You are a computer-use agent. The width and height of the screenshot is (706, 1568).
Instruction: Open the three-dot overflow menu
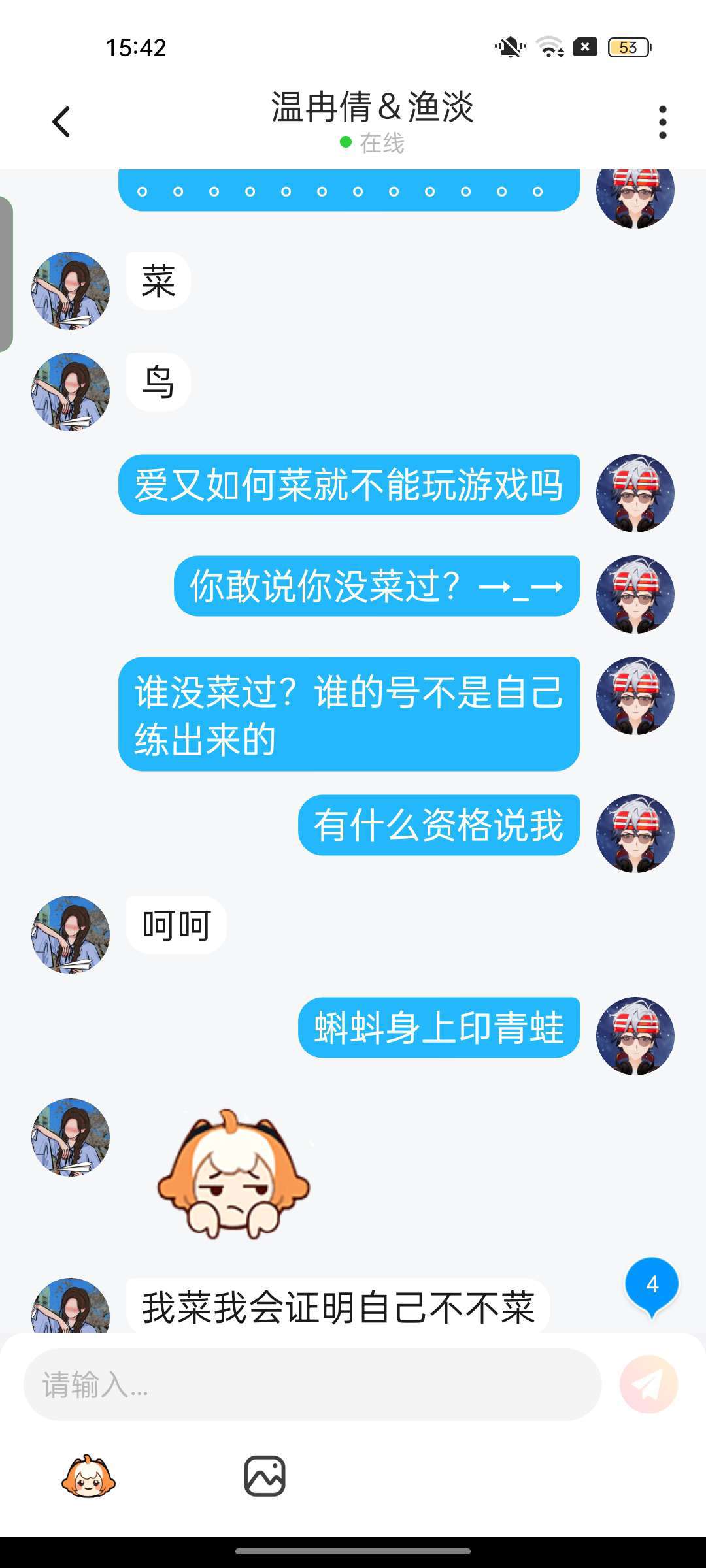click(662, 122)
